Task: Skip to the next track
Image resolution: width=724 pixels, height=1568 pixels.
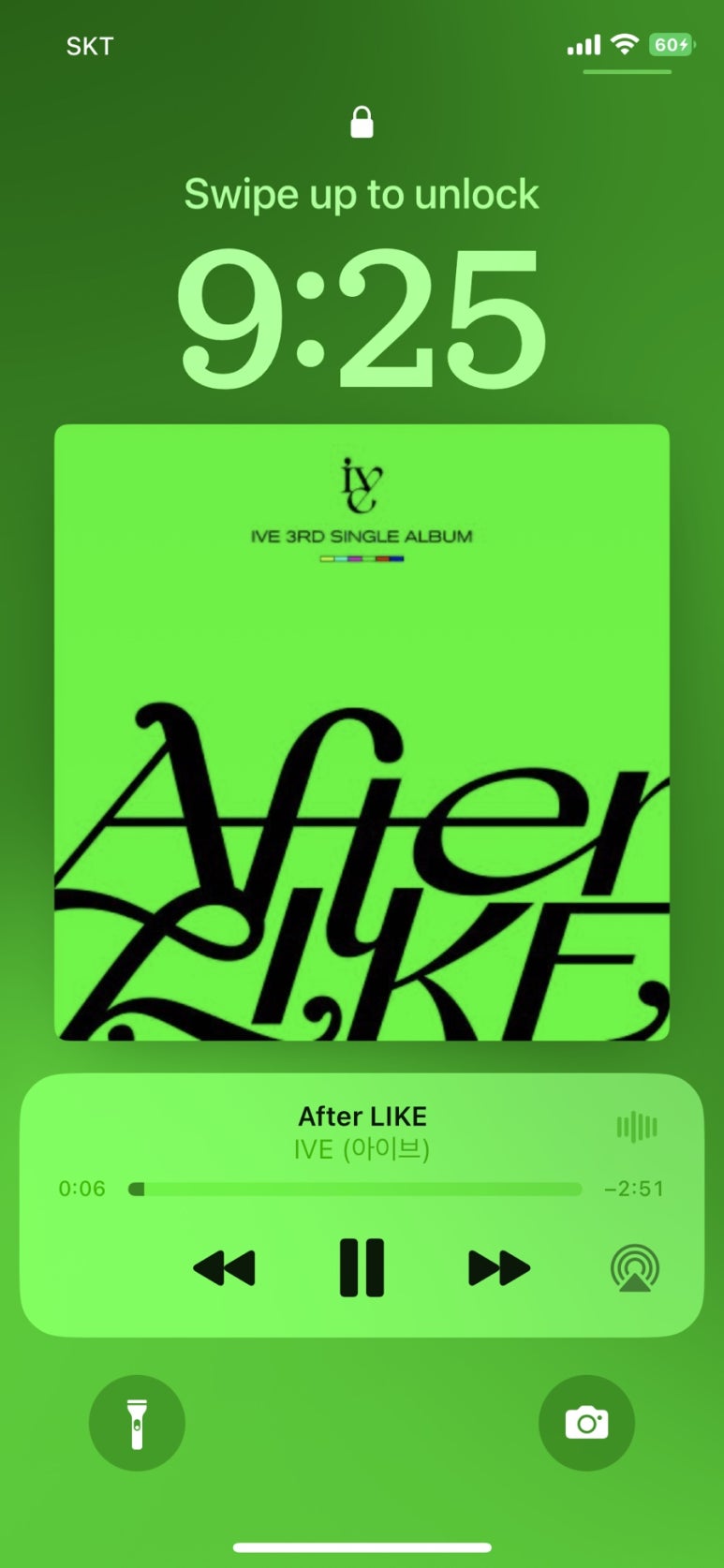Action: (498, 1268)
